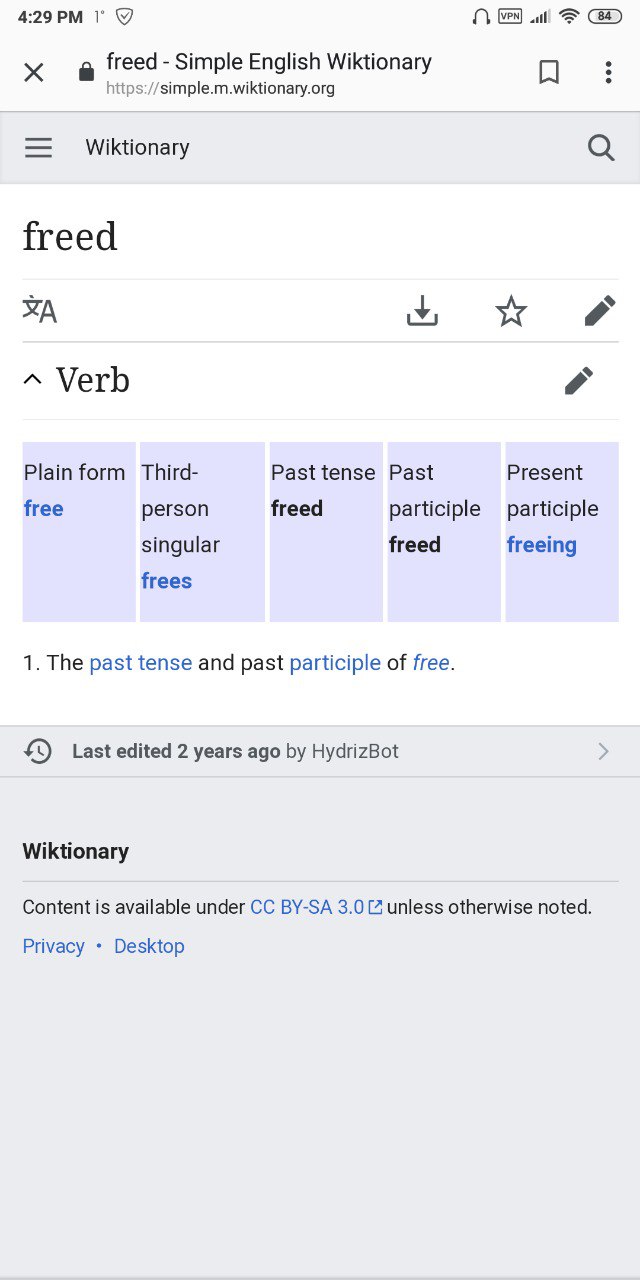Open the Privacy link
The width and height of the screenshot is (640, 1280).
coord(53,946)
